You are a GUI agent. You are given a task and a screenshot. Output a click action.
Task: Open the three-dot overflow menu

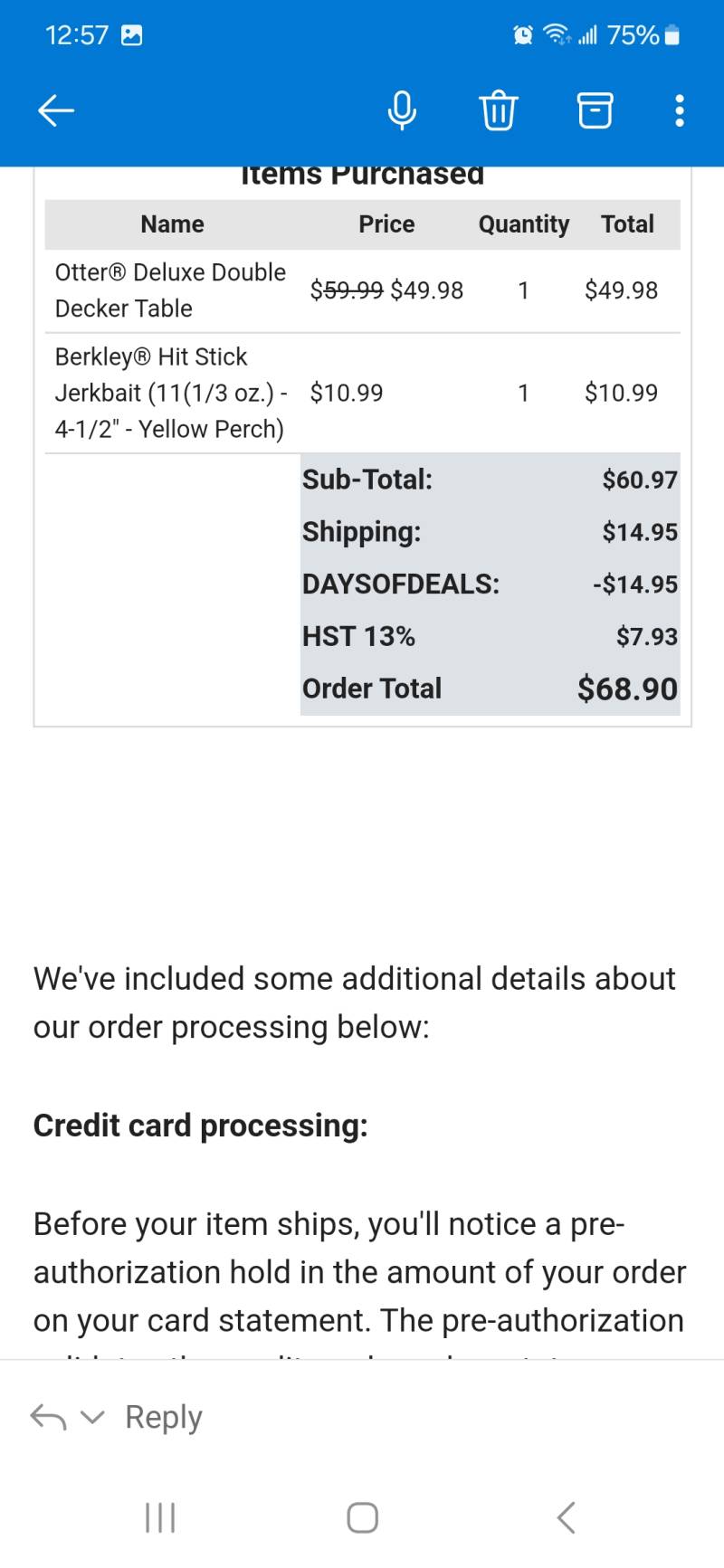(680, 110)
